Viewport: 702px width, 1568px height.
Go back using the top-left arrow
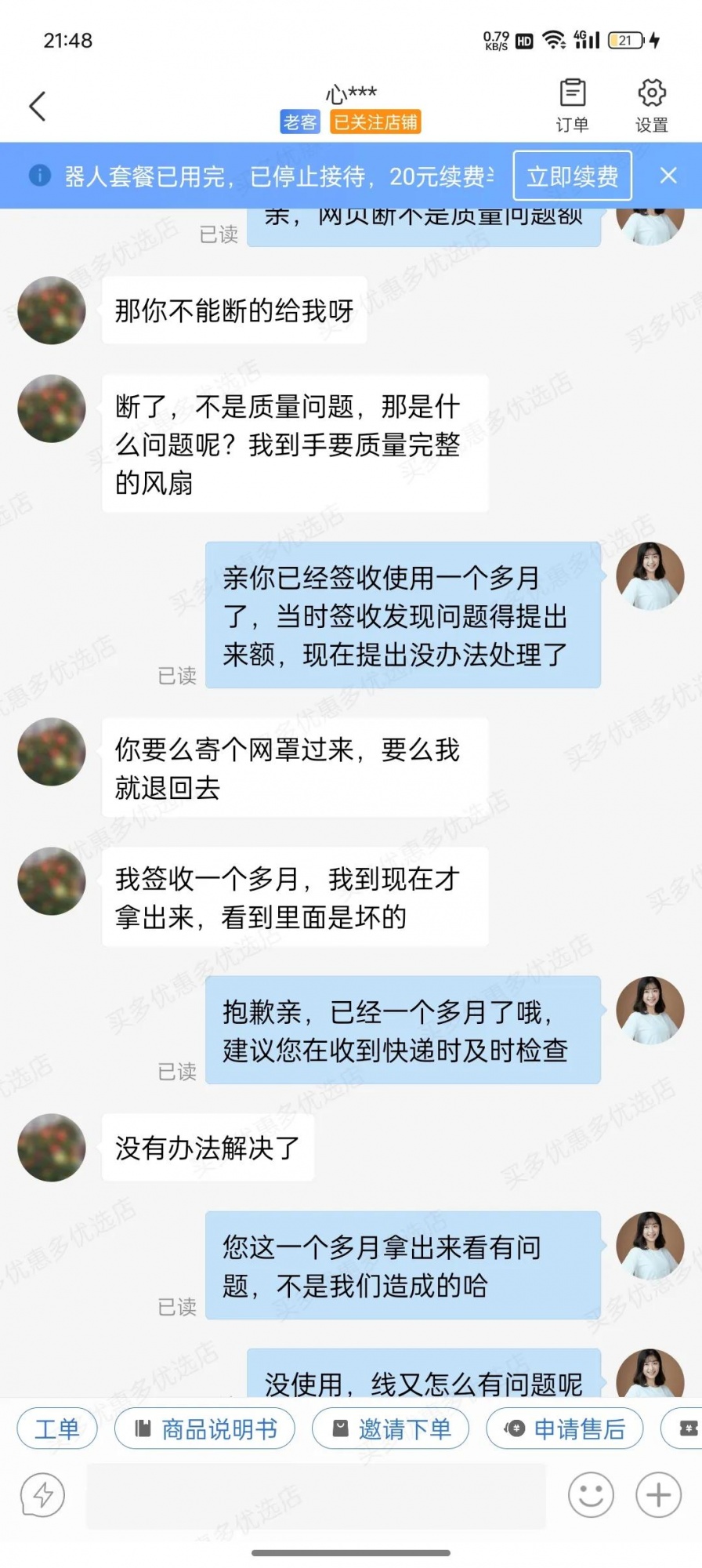[x=37, y=106]
